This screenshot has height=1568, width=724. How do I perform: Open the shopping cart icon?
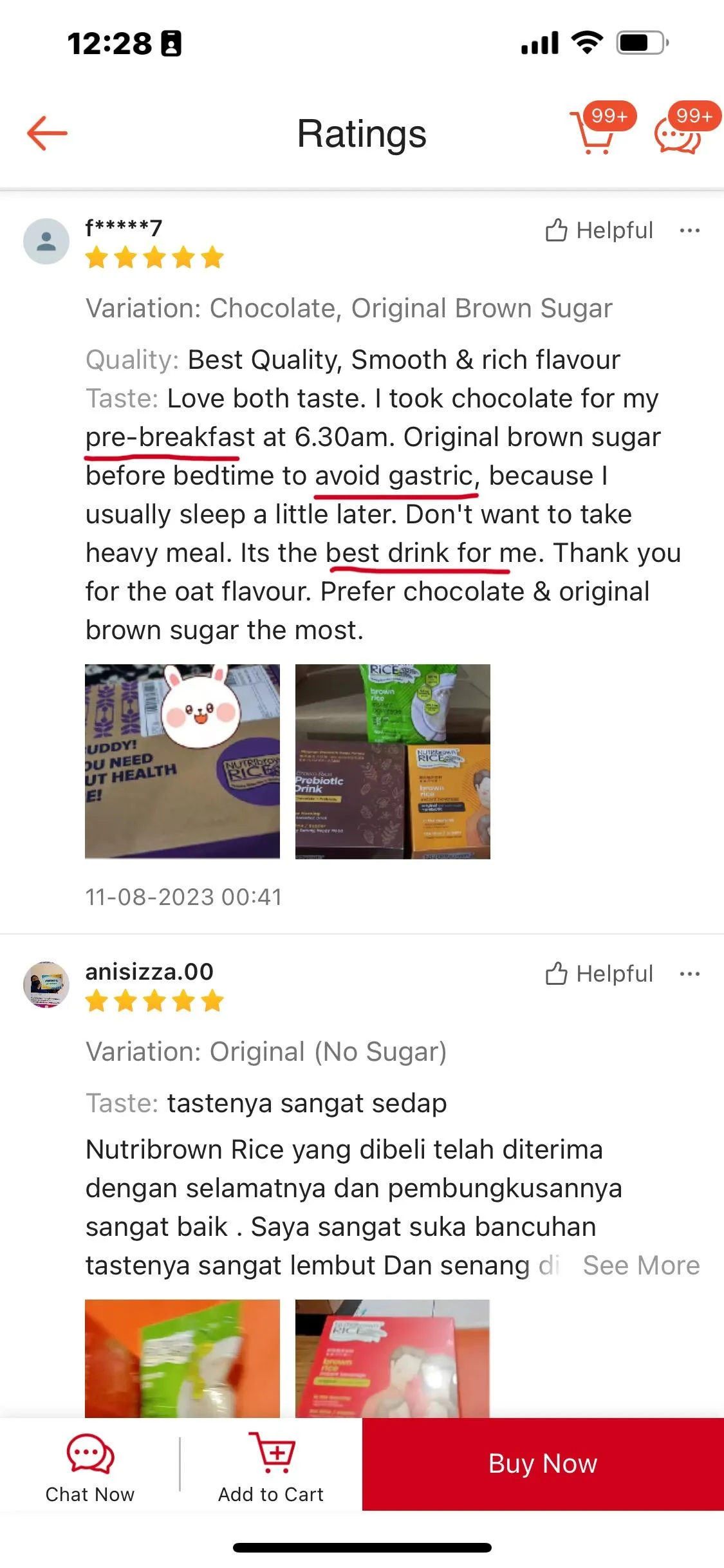(x=596, y=132)
